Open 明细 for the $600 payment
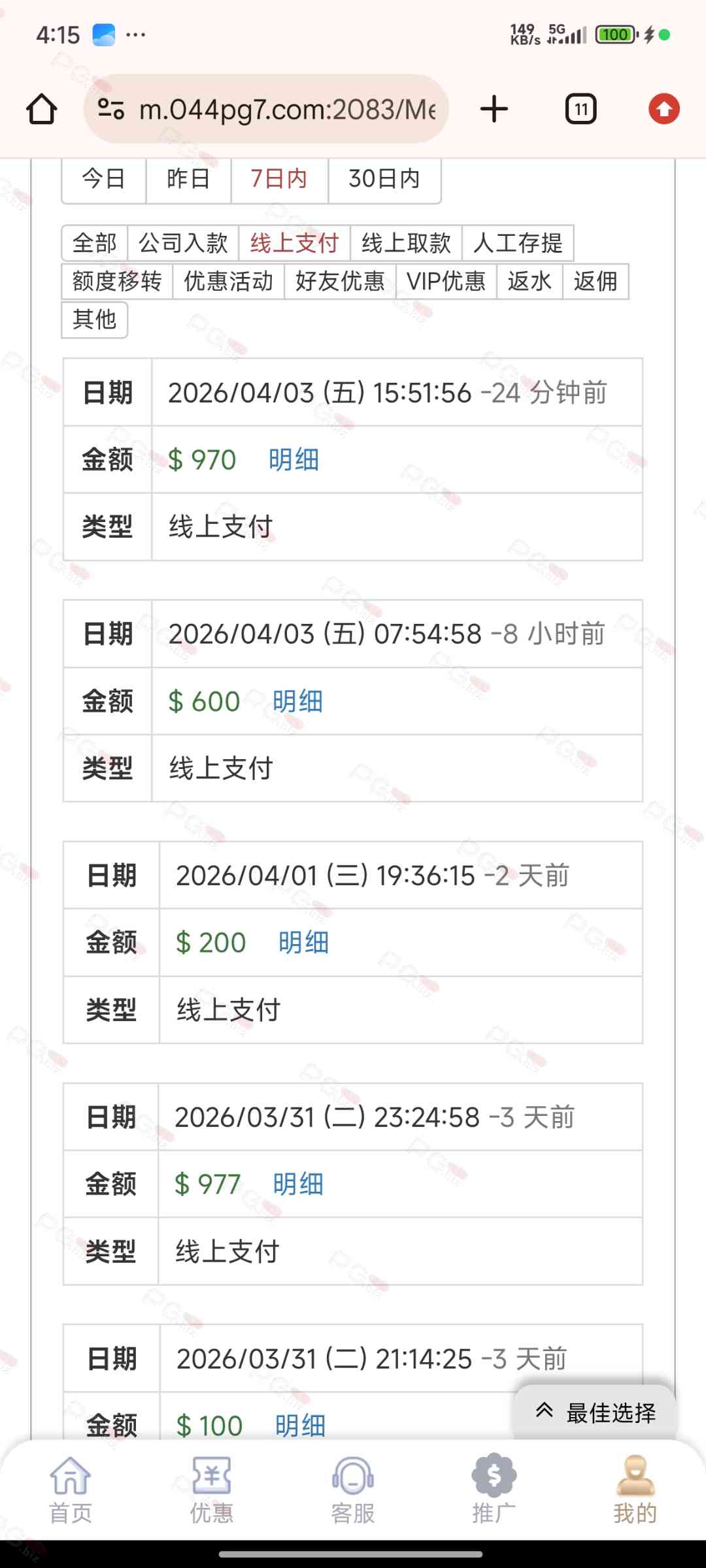The image size is (706, 1568). point(297,702)
